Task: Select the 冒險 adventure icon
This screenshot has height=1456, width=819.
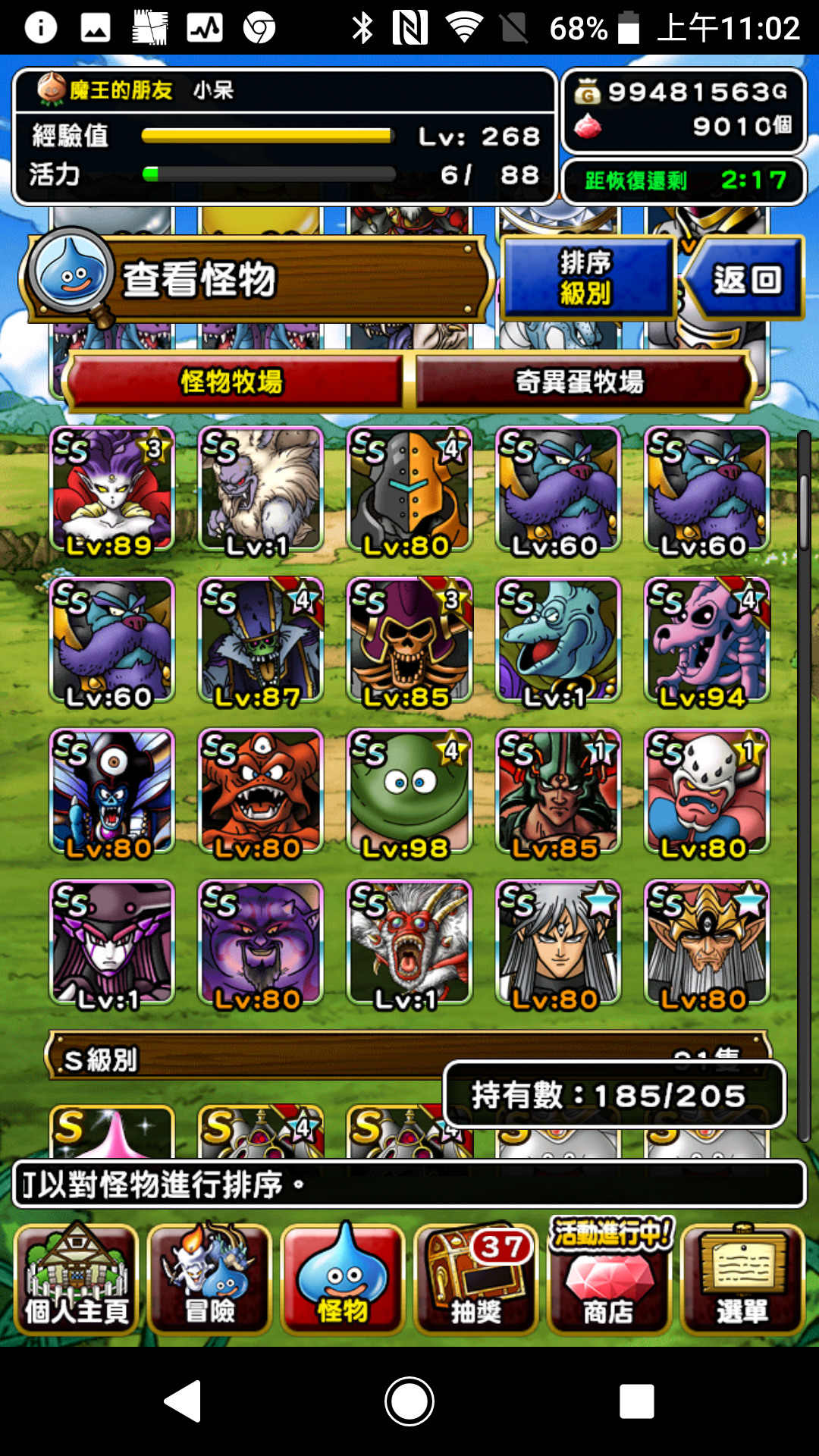Action: point(210,1278)
